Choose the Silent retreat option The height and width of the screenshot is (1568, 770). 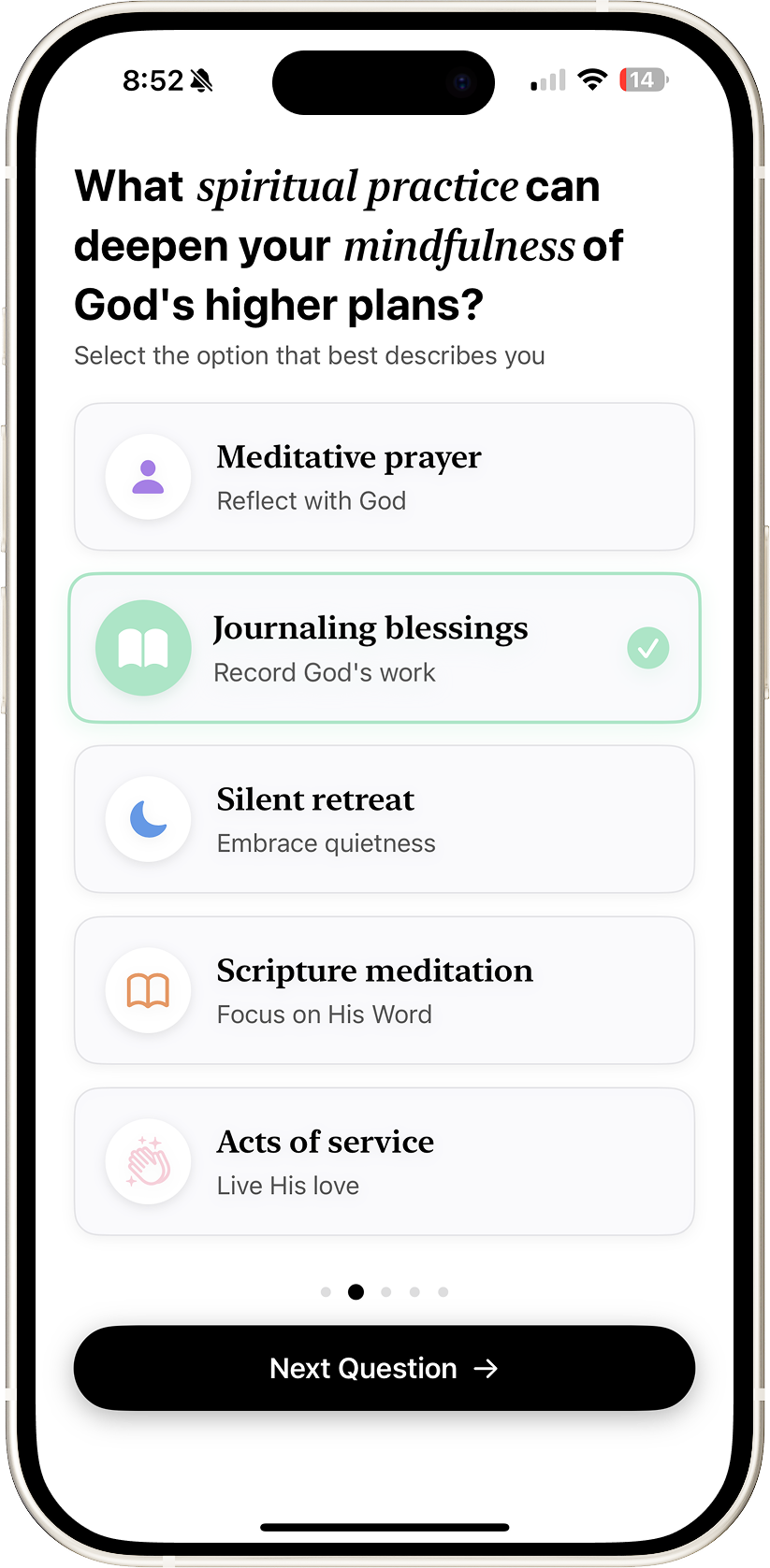384,819
